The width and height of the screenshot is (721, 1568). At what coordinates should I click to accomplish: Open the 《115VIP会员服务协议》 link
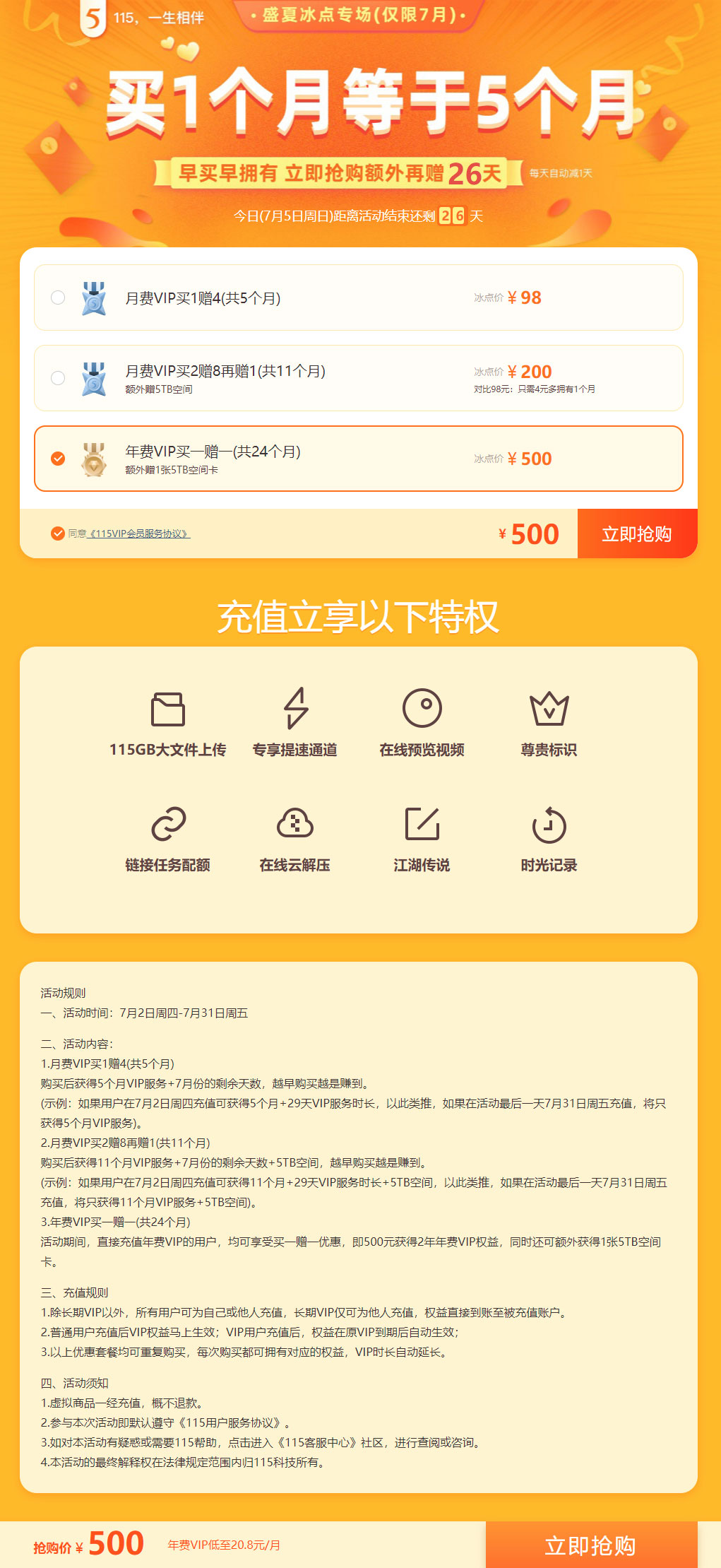(138, 534)
